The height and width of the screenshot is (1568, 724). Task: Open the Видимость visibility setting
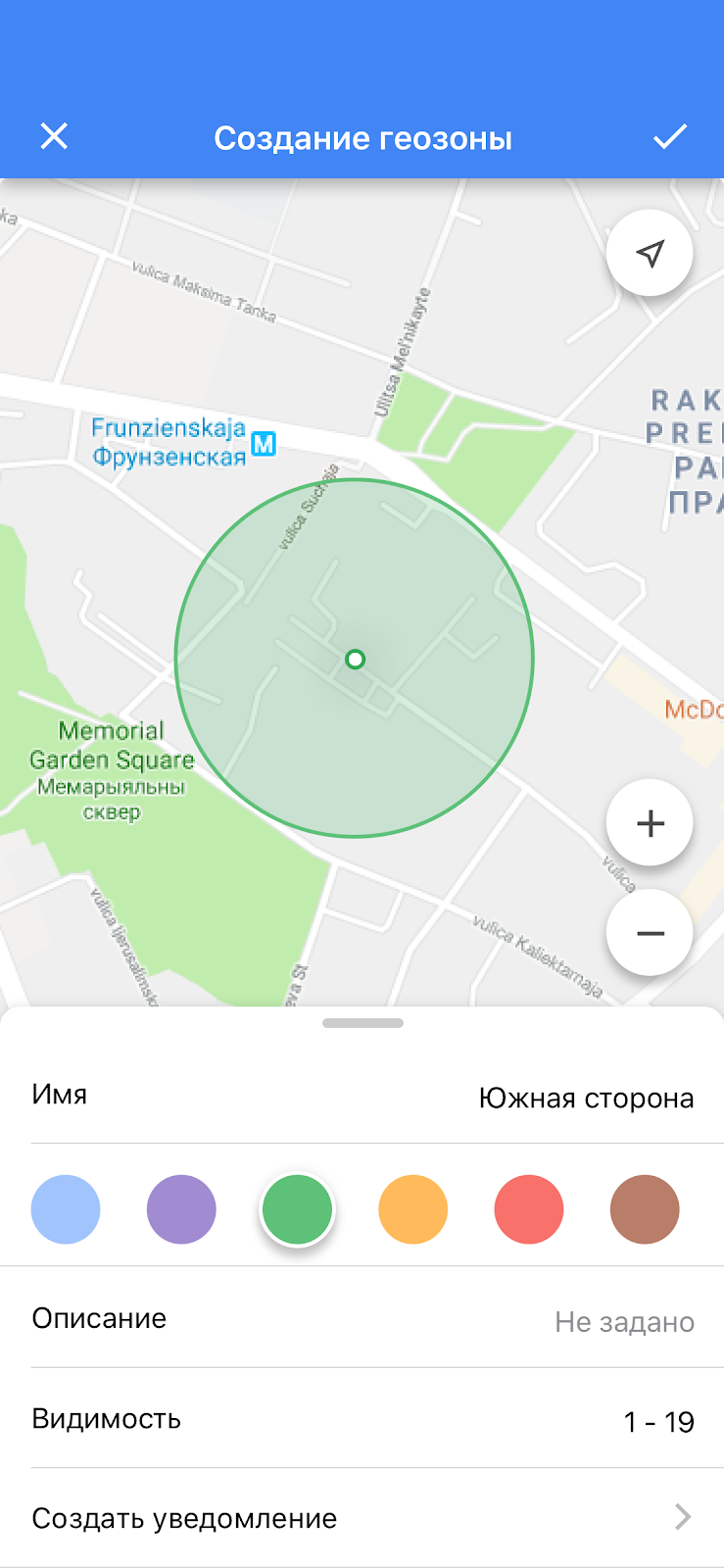point(362,1420)
